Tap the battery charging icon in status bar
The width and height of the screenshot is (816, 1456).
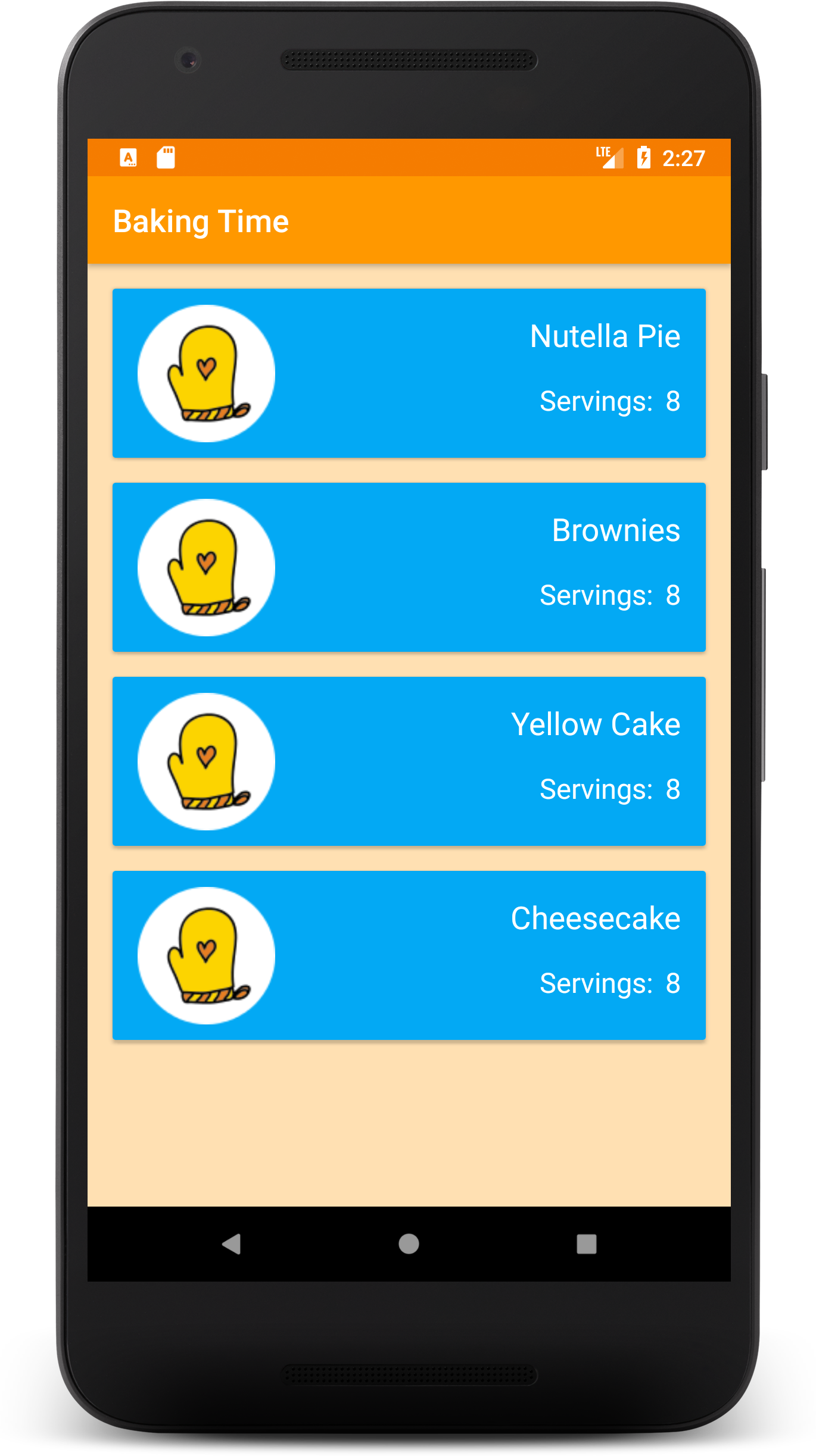[x=644, y=157]
